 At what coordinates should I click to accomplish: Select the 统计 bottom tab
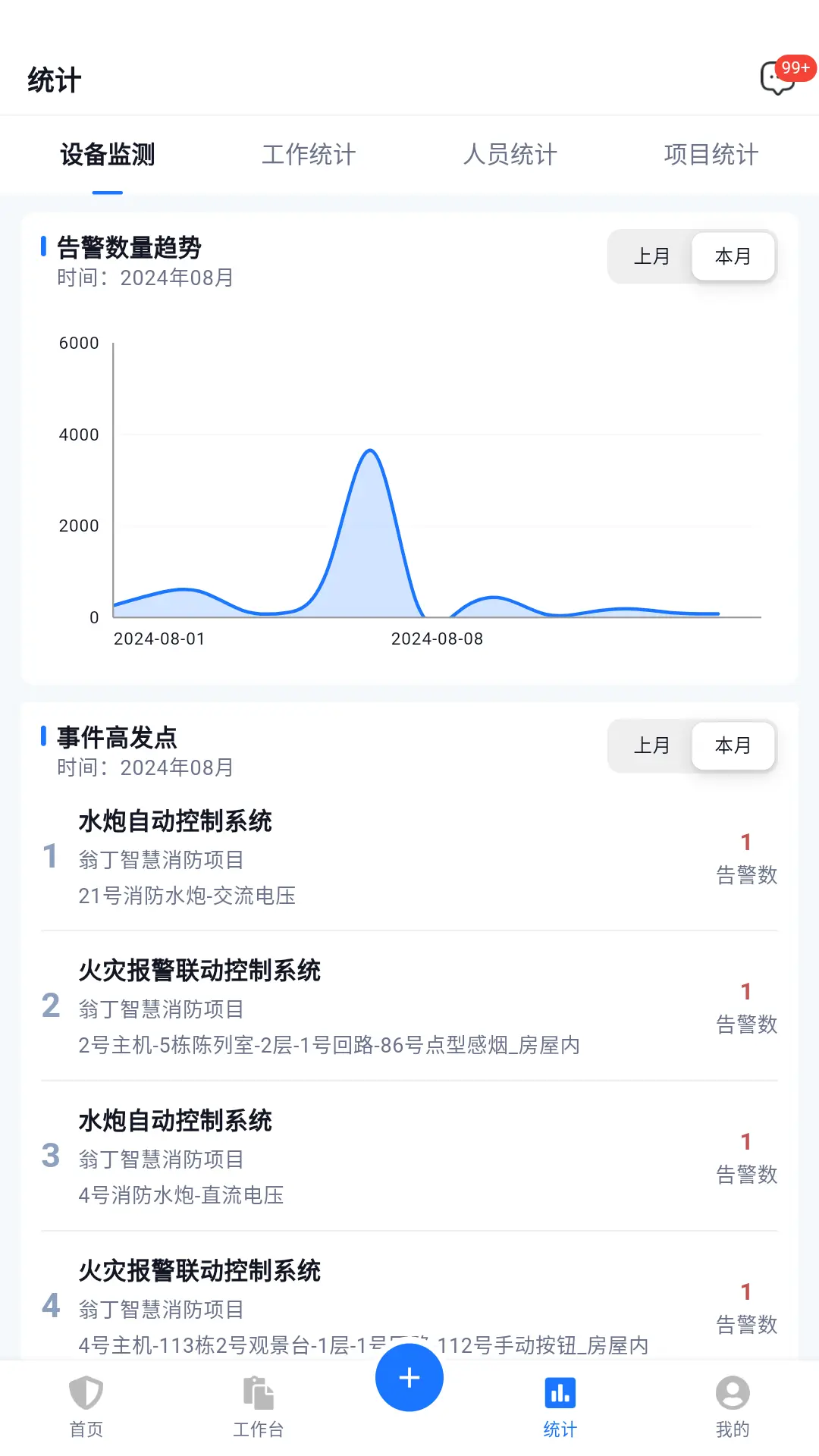pyautogui.click(x=560, y=1407)
